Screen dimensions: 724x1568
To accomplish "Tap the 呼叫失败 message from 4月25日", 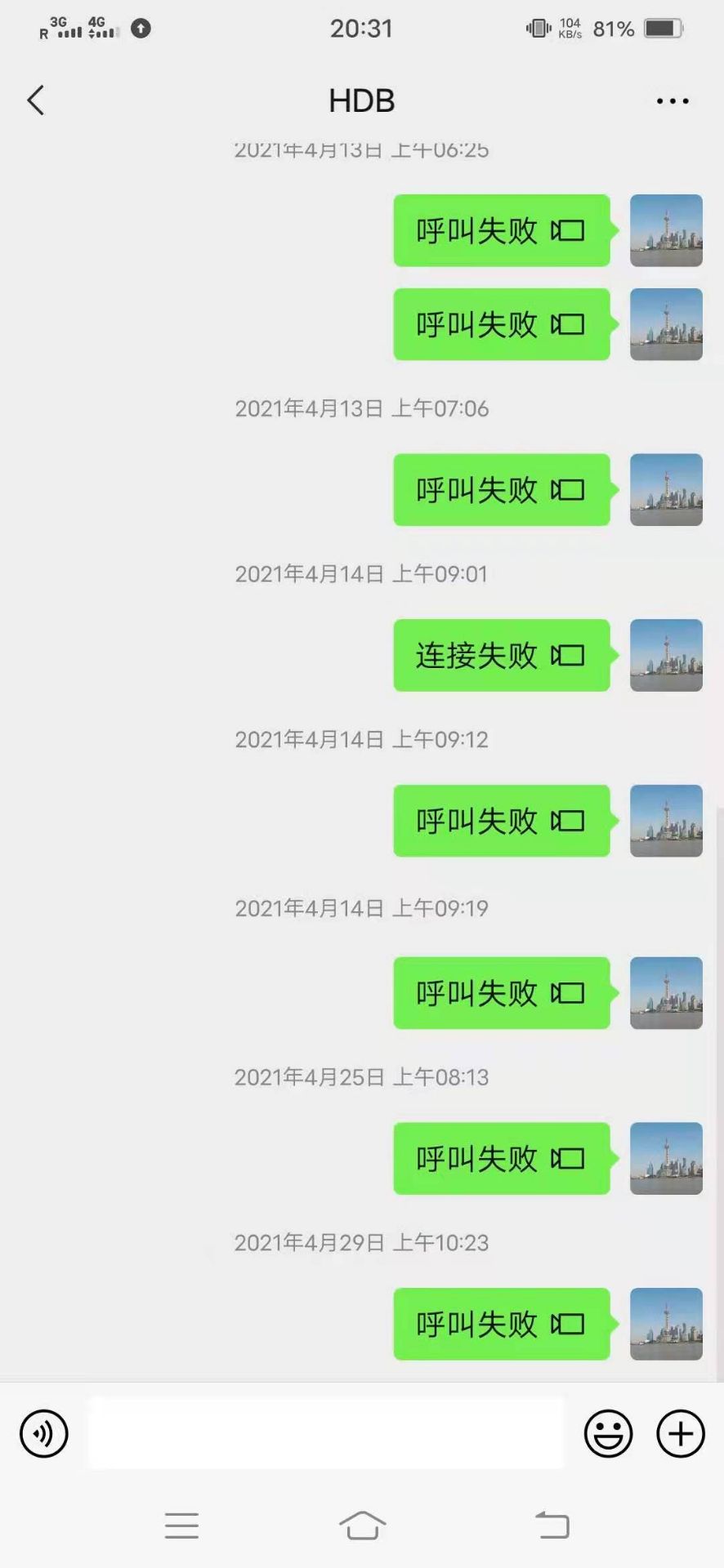I will click(501, 1158).
